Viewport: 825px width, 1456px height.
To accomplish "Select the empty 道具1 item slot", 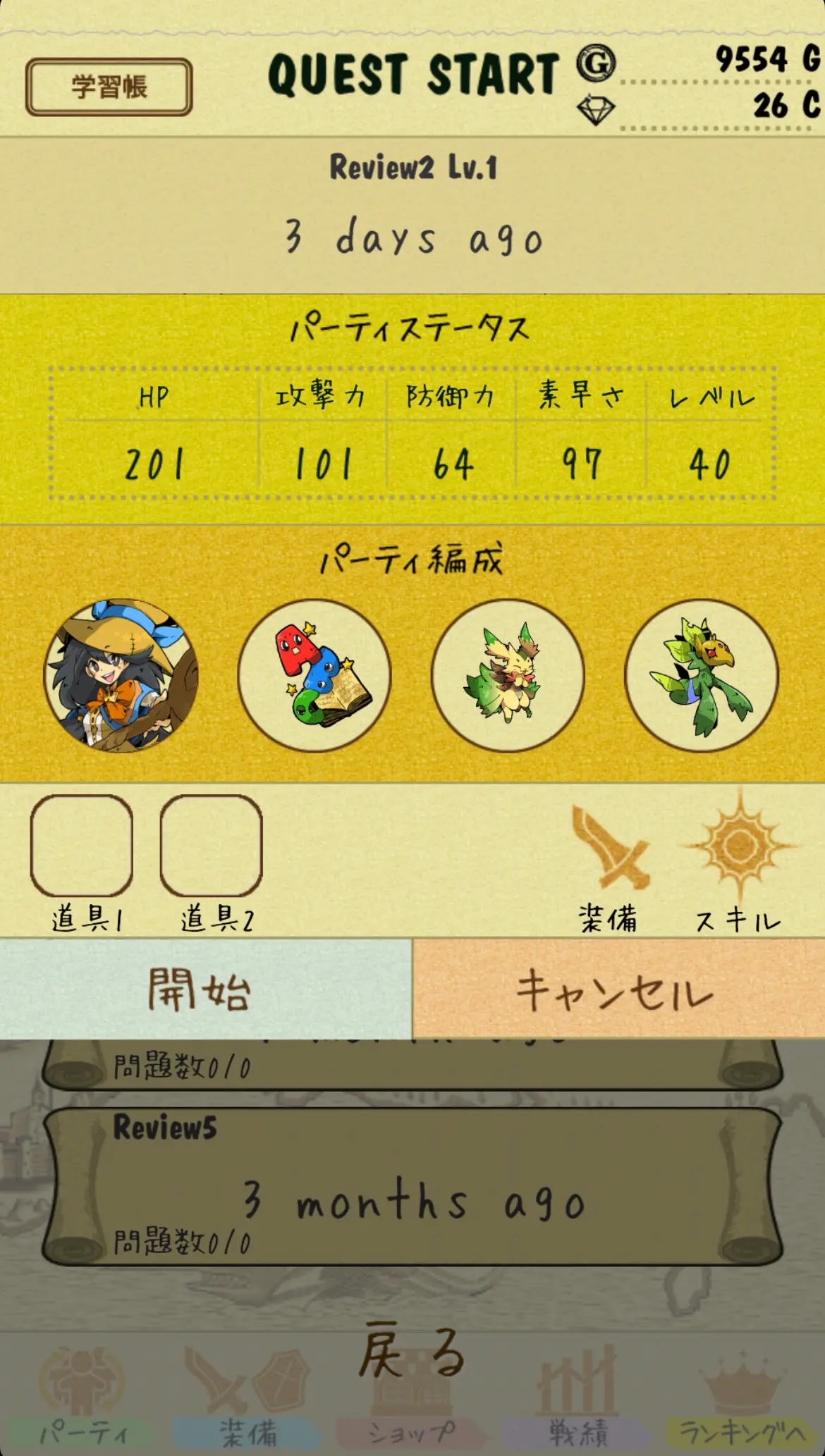I will click(82, 845).
